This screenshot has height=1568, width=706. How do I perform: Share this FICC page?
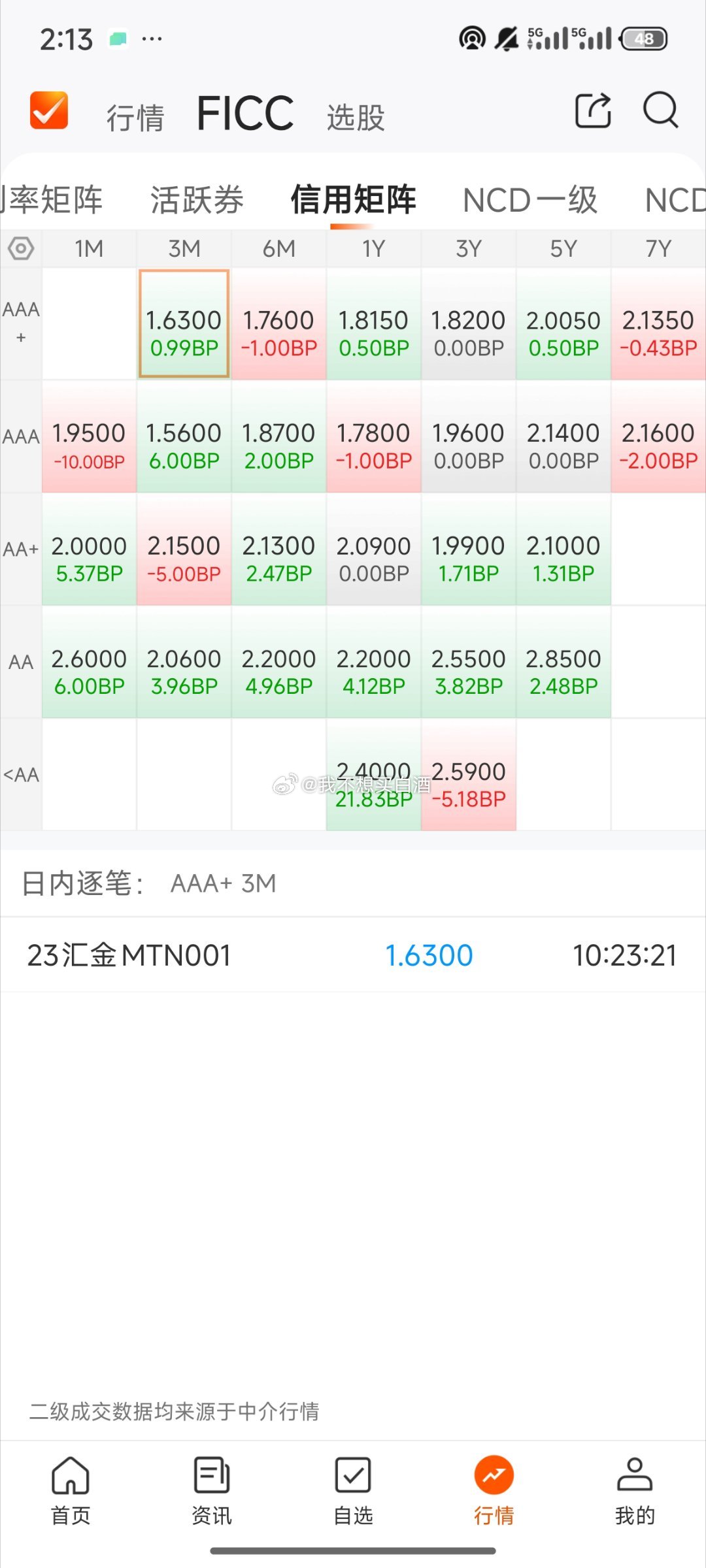click(x=593, y=110)
